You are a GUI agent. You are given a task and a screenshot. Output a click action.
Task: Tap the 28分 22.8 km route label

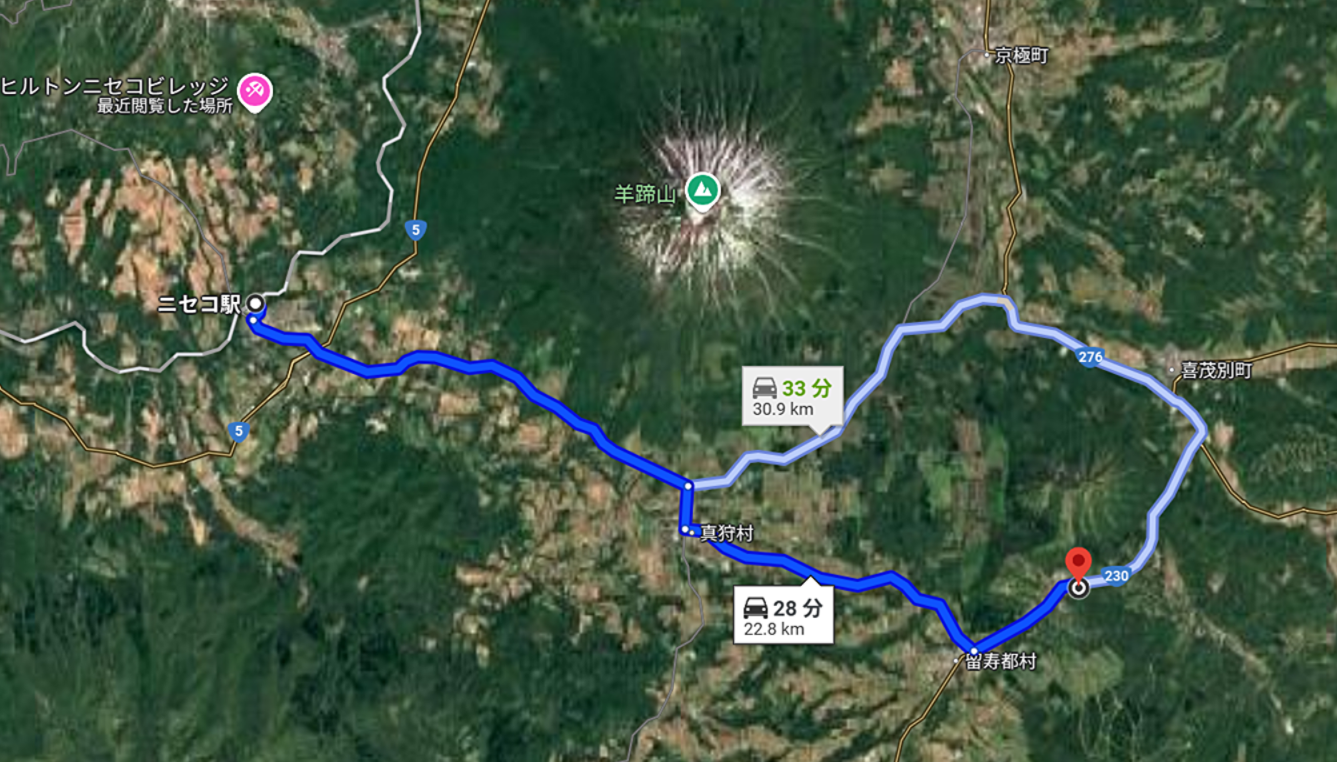(x=783, y=616)
